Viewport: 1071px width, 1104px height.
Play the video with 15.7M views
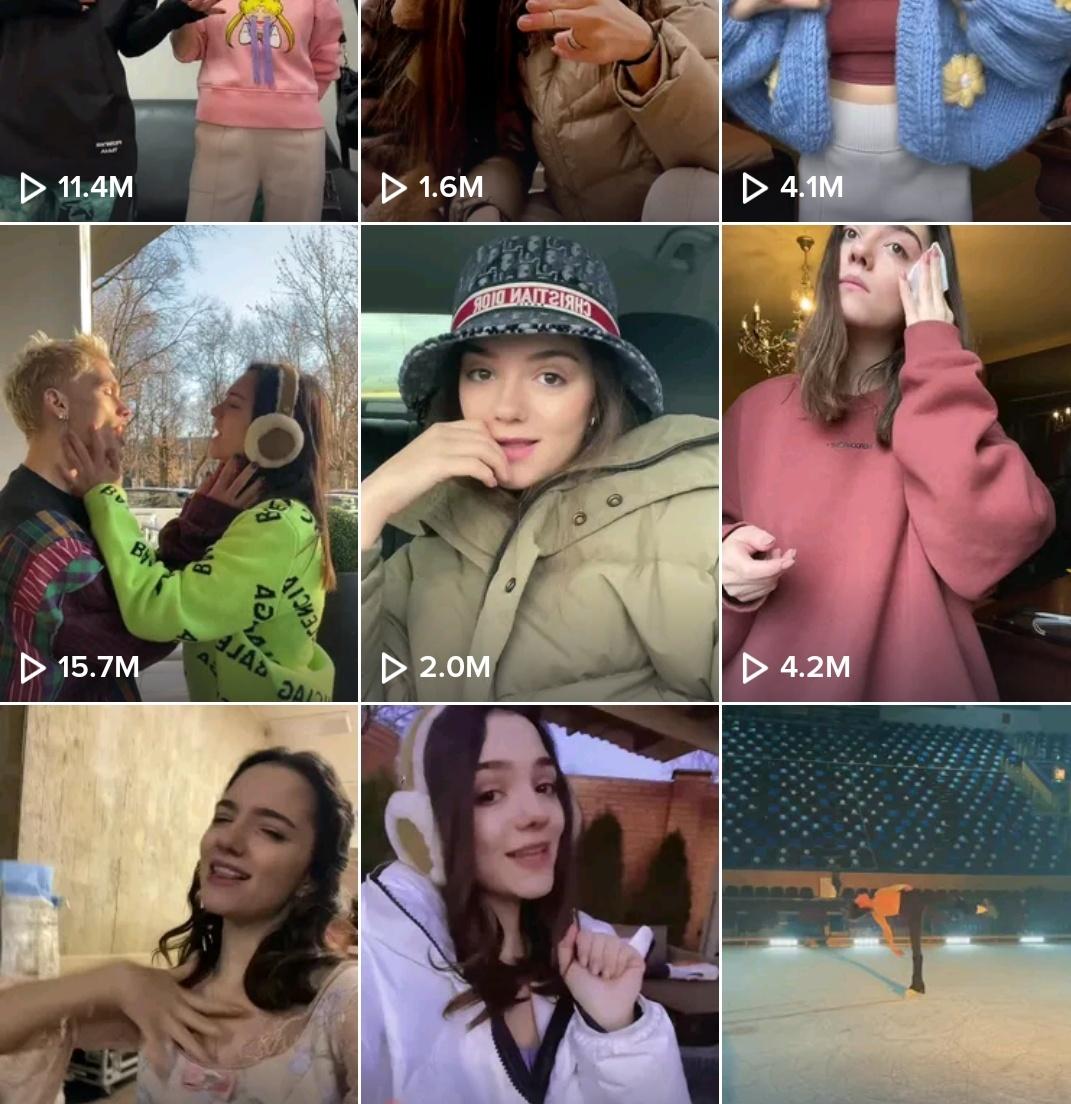(x=178, y=463)
